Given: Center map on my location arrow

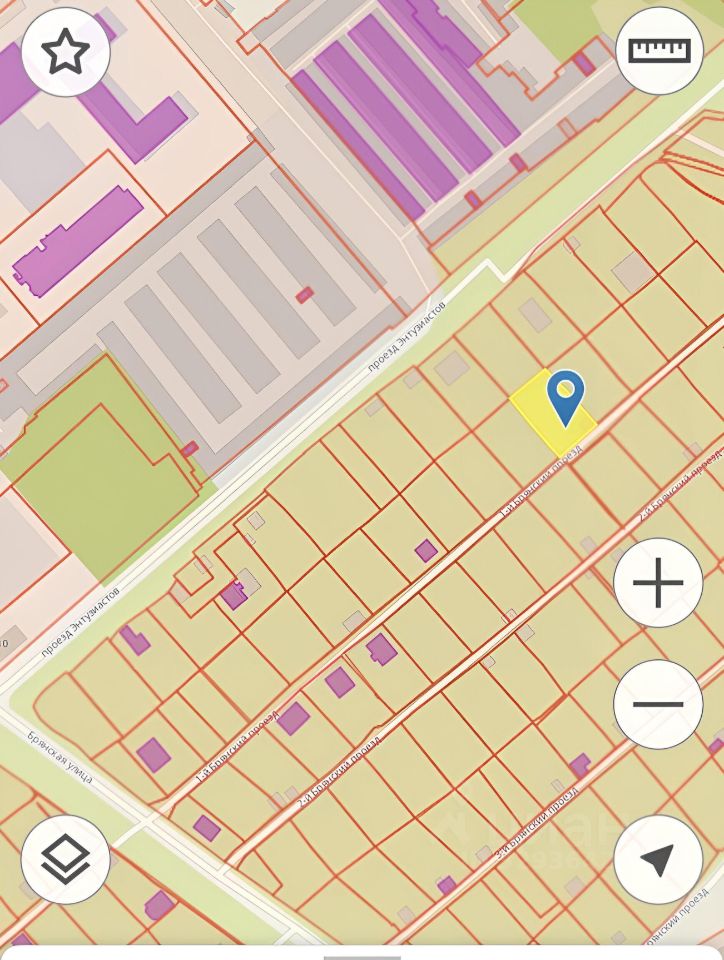Looking at the screenshot, I should tap(658, 859).
